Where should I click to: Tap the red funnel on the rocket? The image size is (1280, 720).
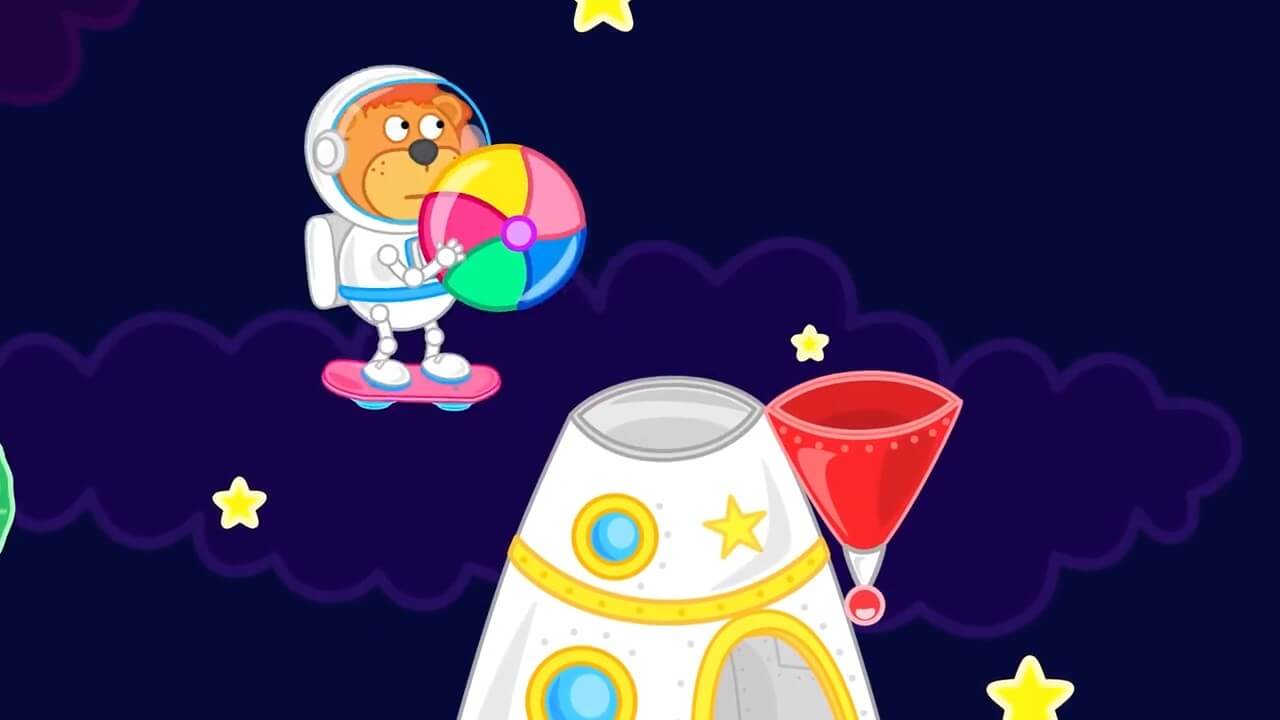pos(864,460)
